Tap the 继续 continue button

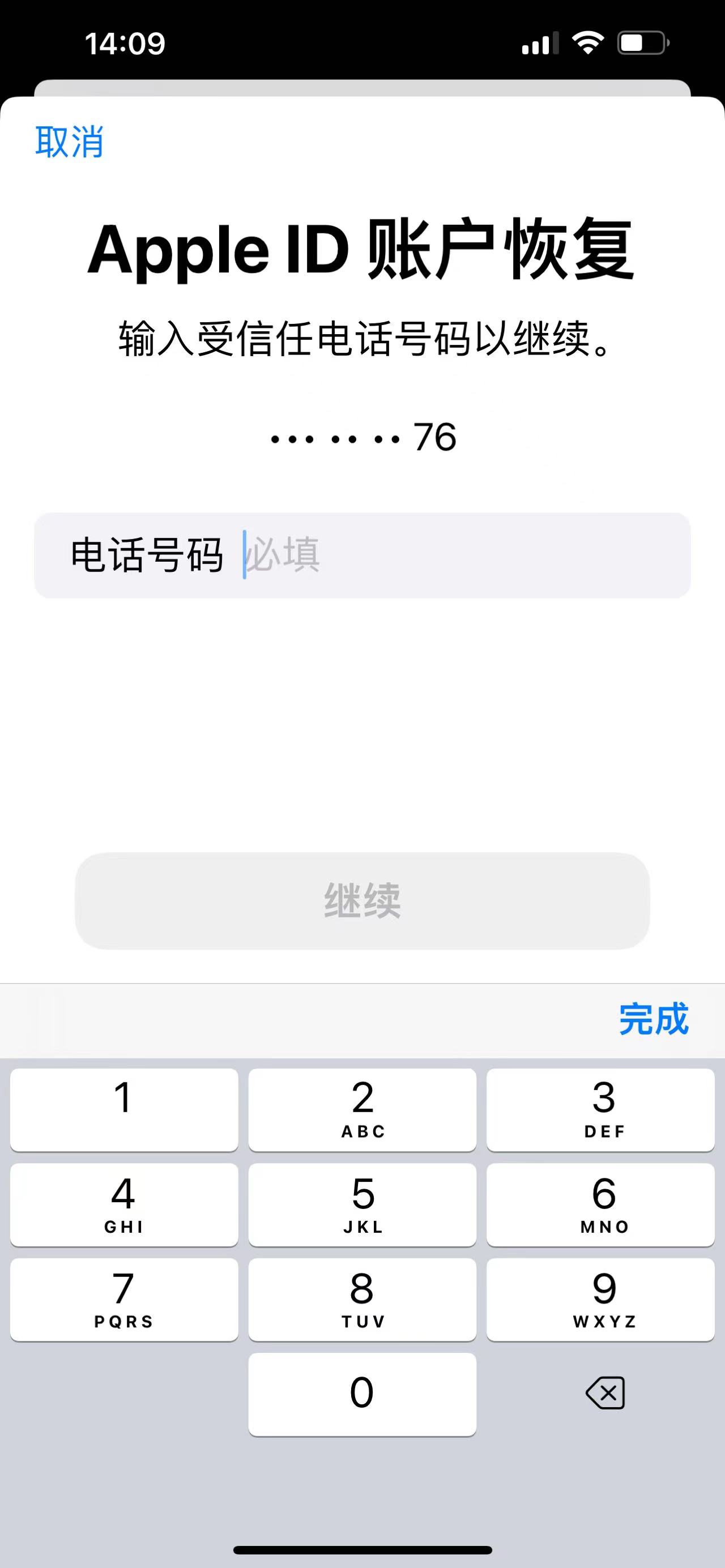click(x=362, y=901)
